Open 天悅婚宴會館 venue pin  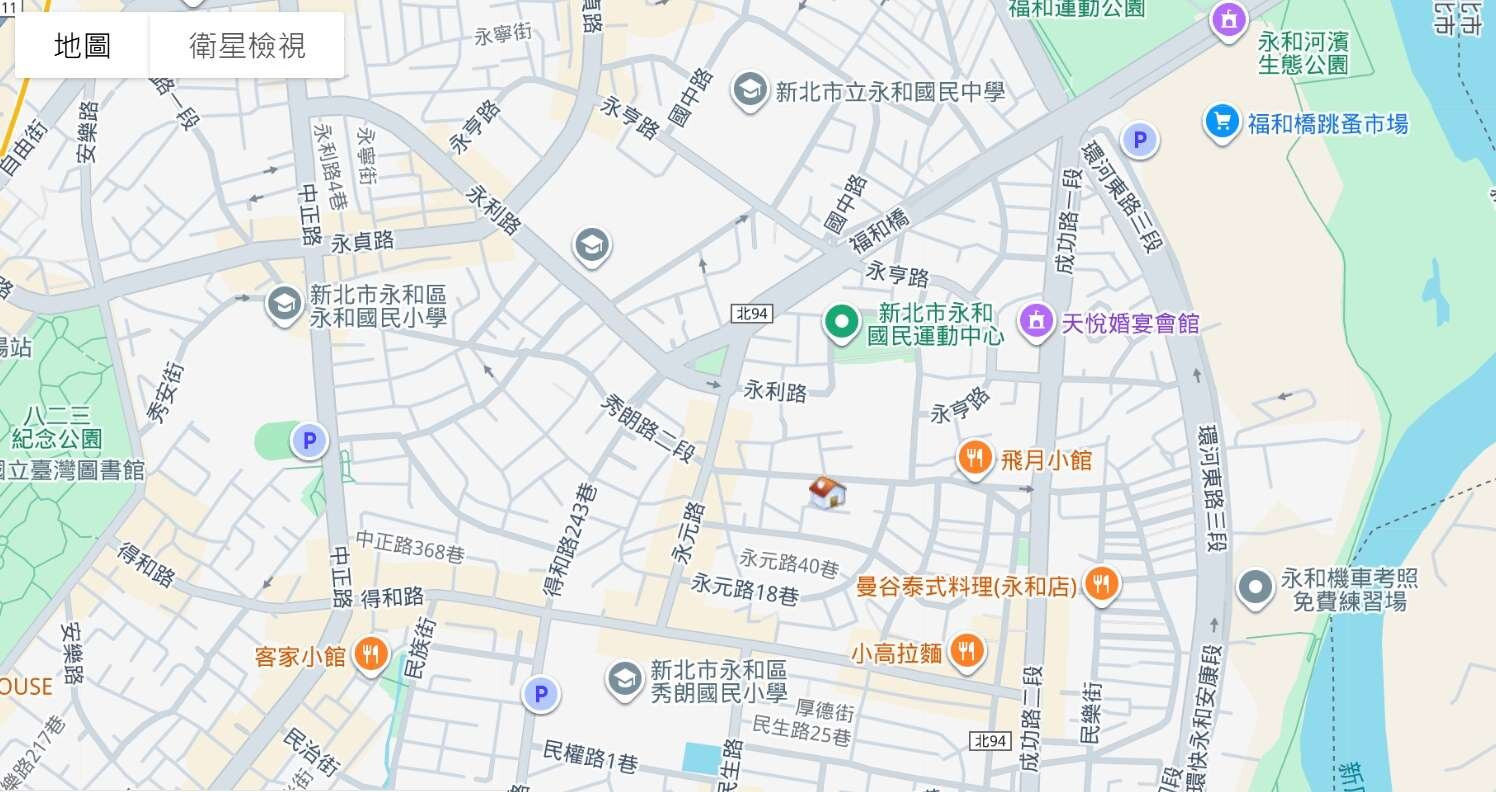pos(1037,322)
